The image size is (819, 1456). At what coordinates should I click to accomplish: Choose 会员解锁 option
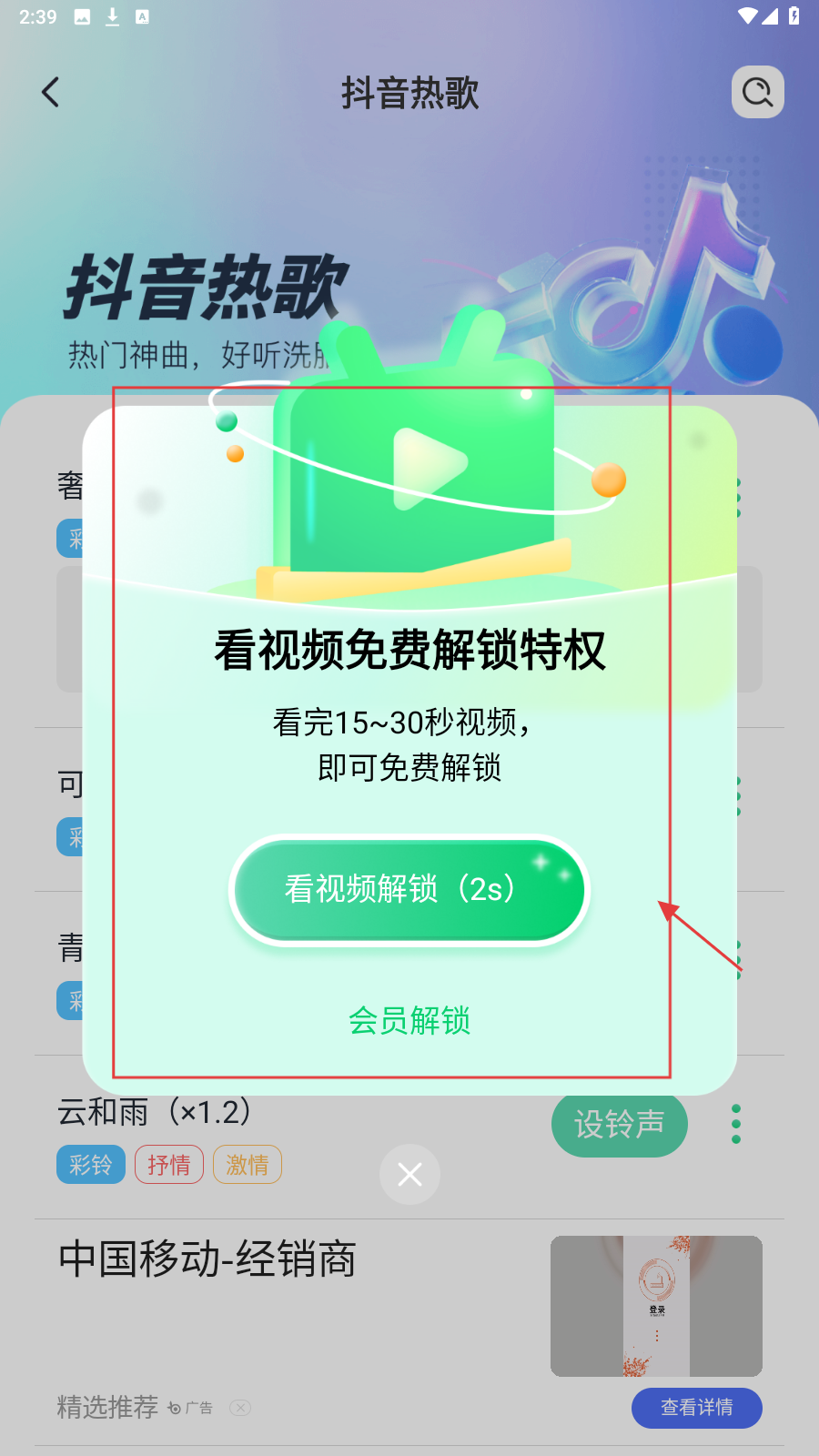click(x=409, y=1020)
